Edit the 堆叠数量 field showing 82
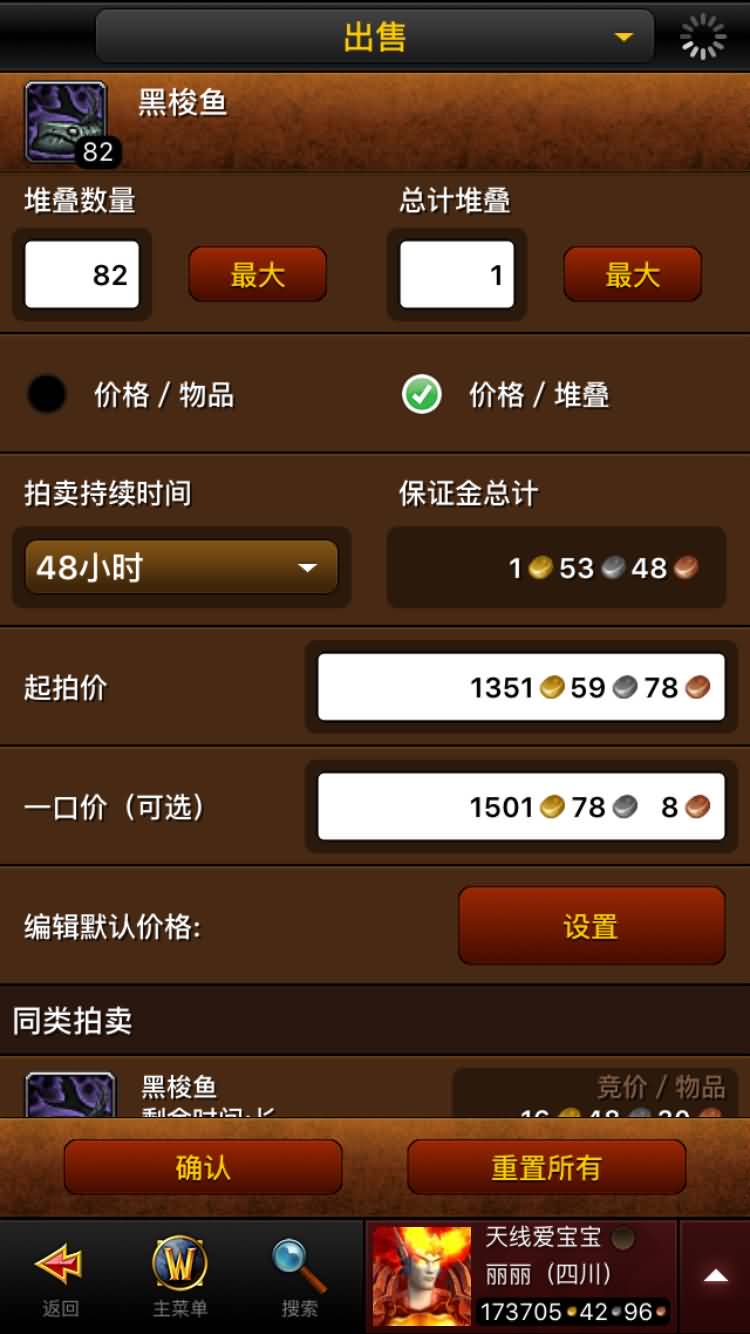Image resolution: width=750 pixels, height=1334 pixels. coord(82,275)
